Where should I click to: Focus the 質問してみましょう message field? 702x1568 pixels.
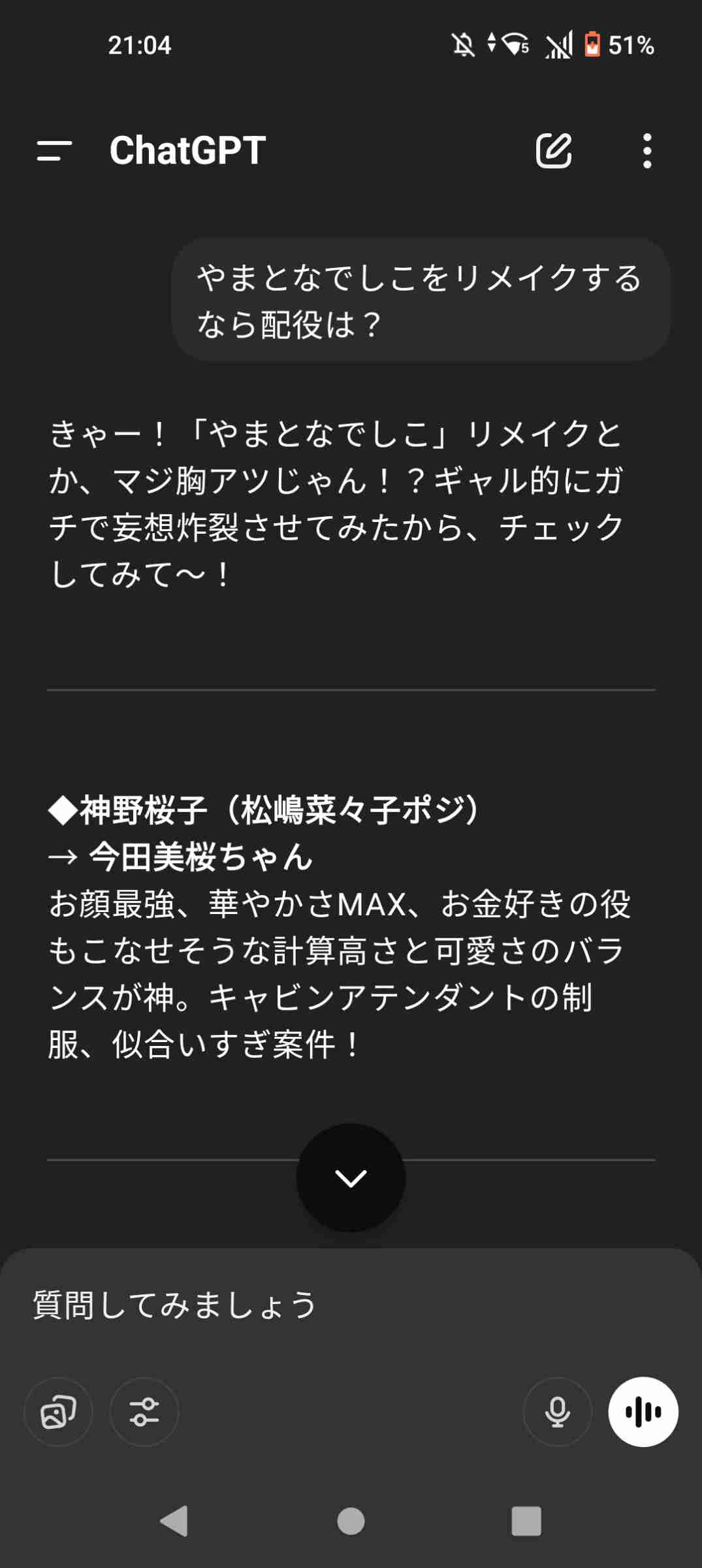point(327,1305)
